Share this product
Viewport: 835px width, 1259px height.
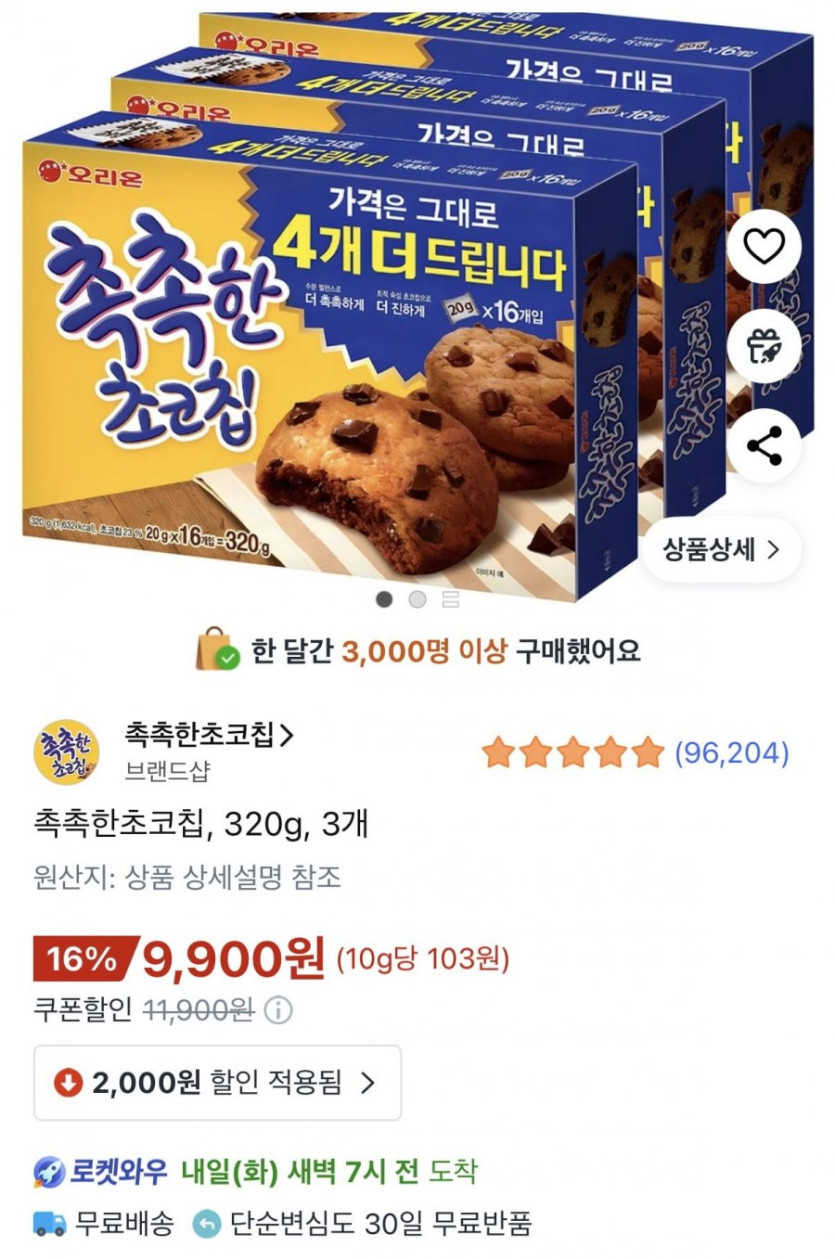tap(764, 447)
